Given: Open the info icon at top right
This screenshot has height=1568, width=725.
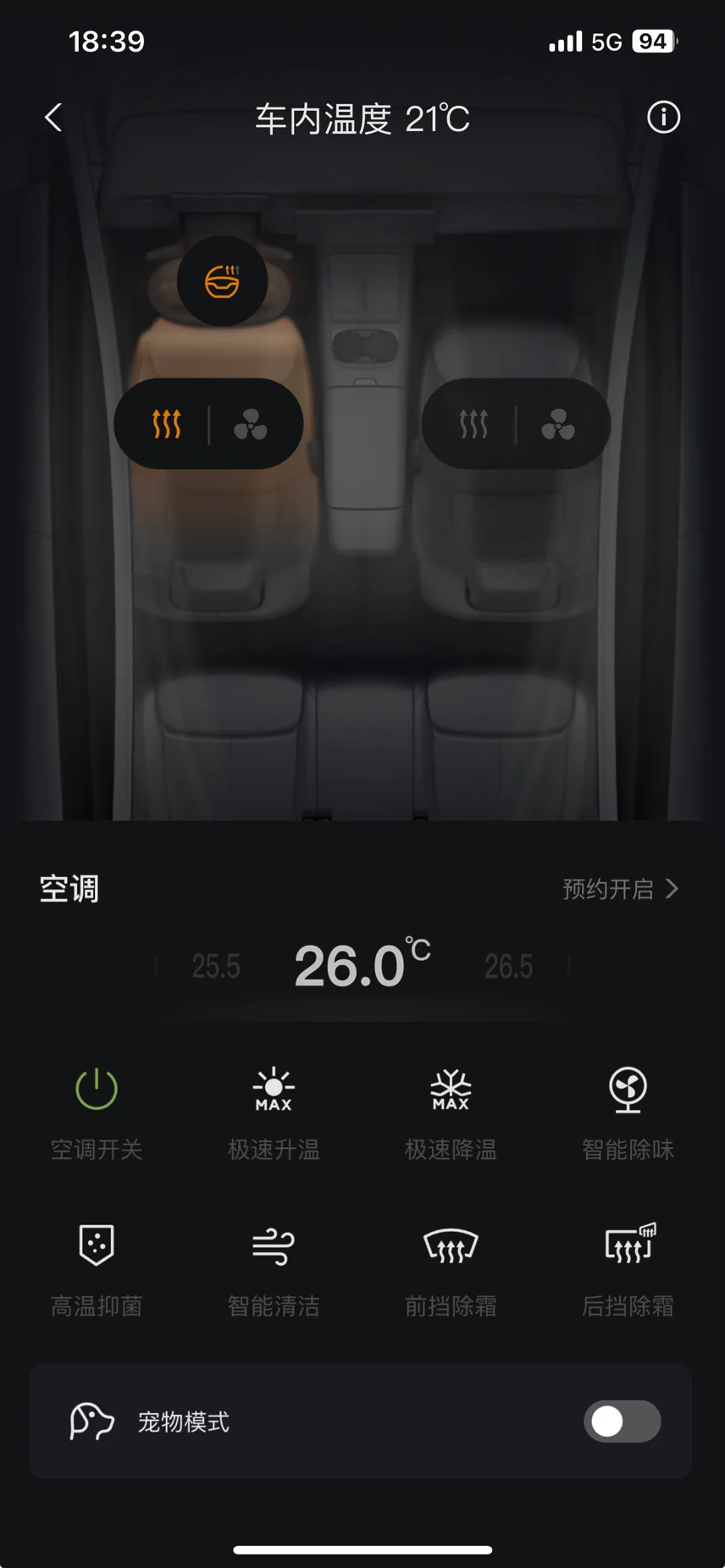Looking at the screenshot, I should click(663, 118).
